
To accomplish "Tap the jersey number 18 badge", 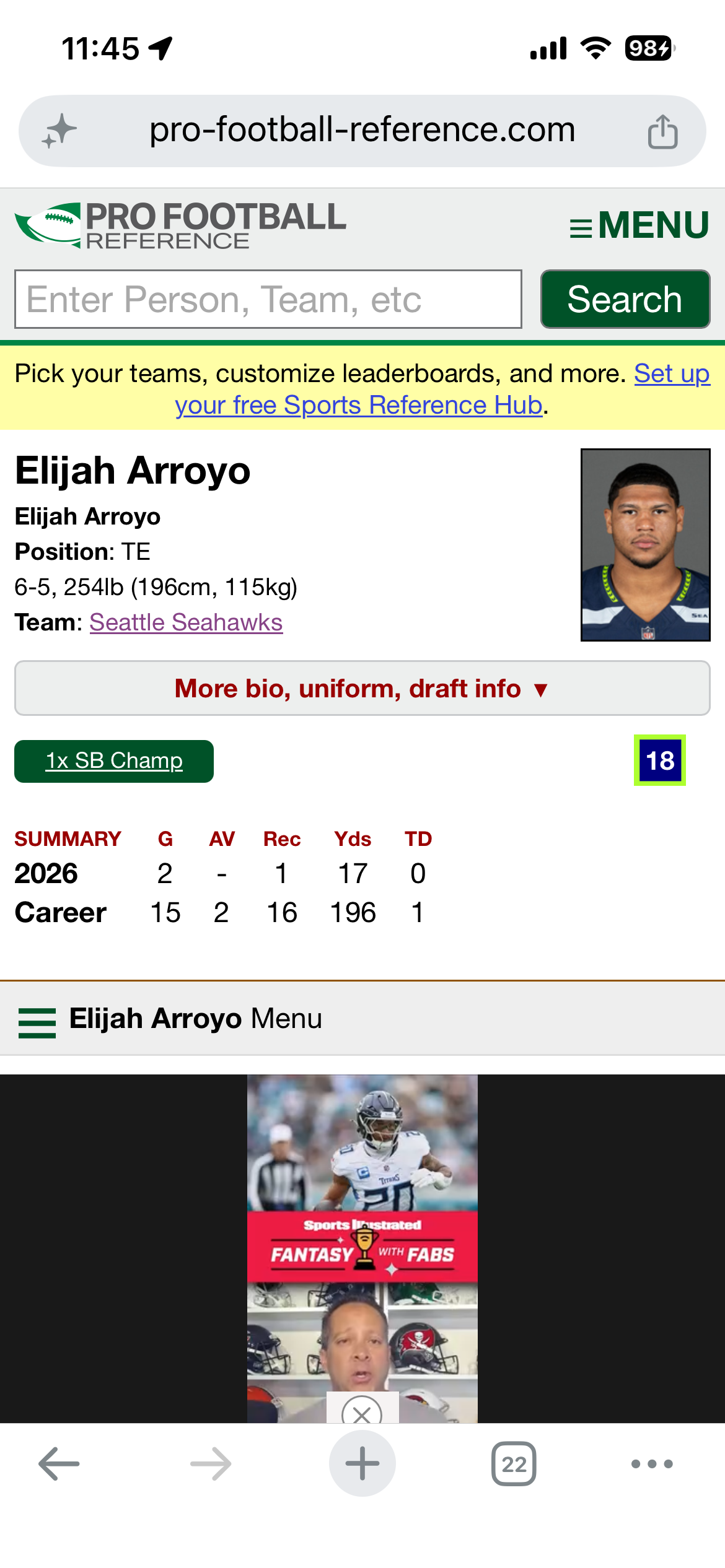I will click(x=659, y=760).
